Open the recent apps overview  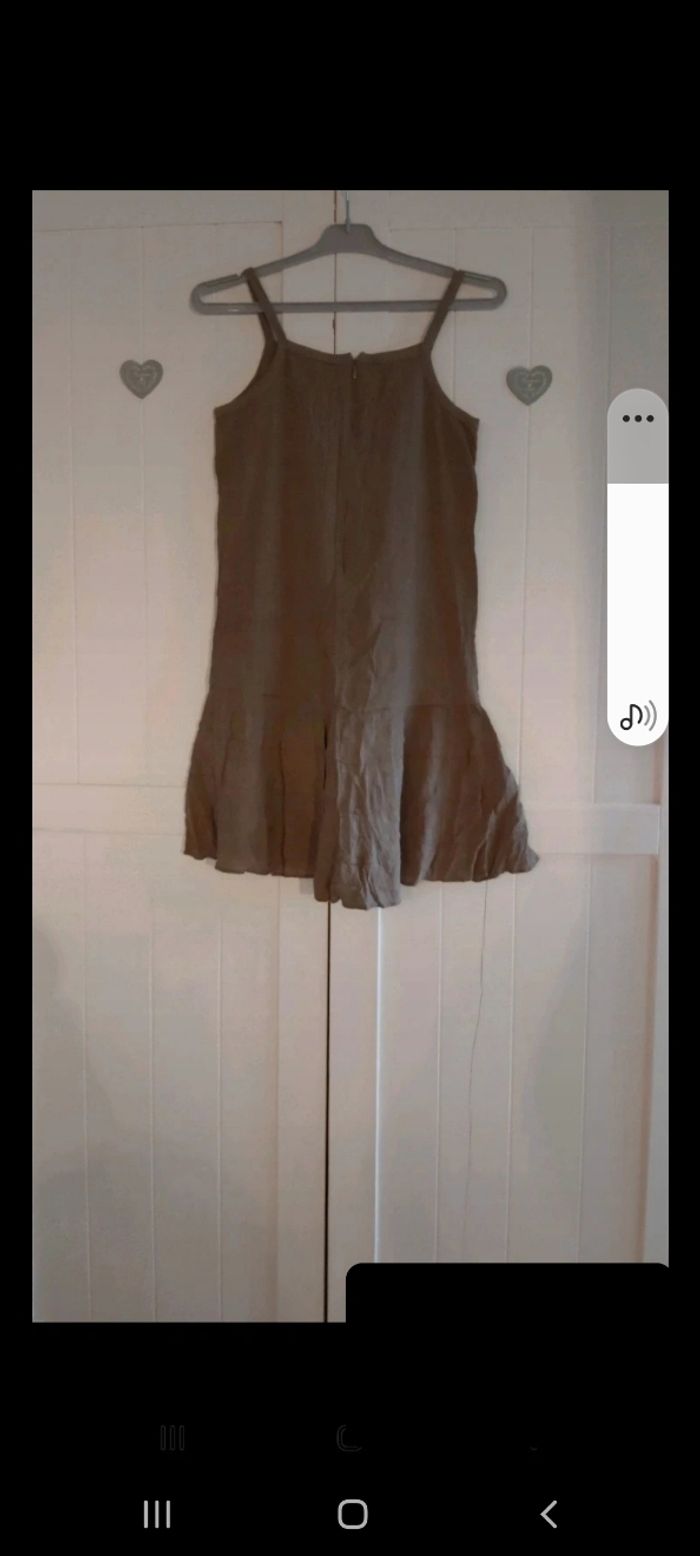click(157, 1514)
